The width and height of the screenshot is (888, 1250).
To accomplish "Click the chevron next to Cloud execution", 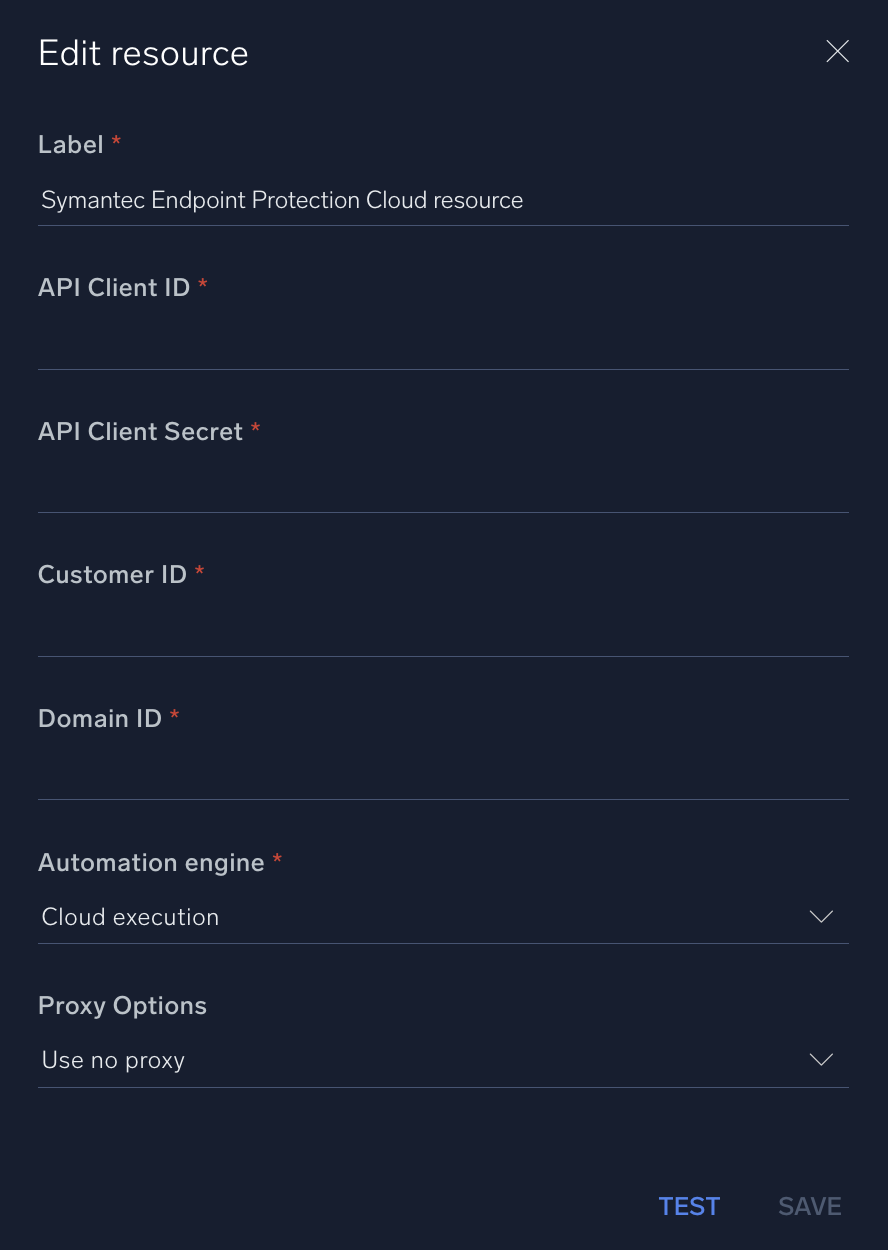I will point(820,916).
